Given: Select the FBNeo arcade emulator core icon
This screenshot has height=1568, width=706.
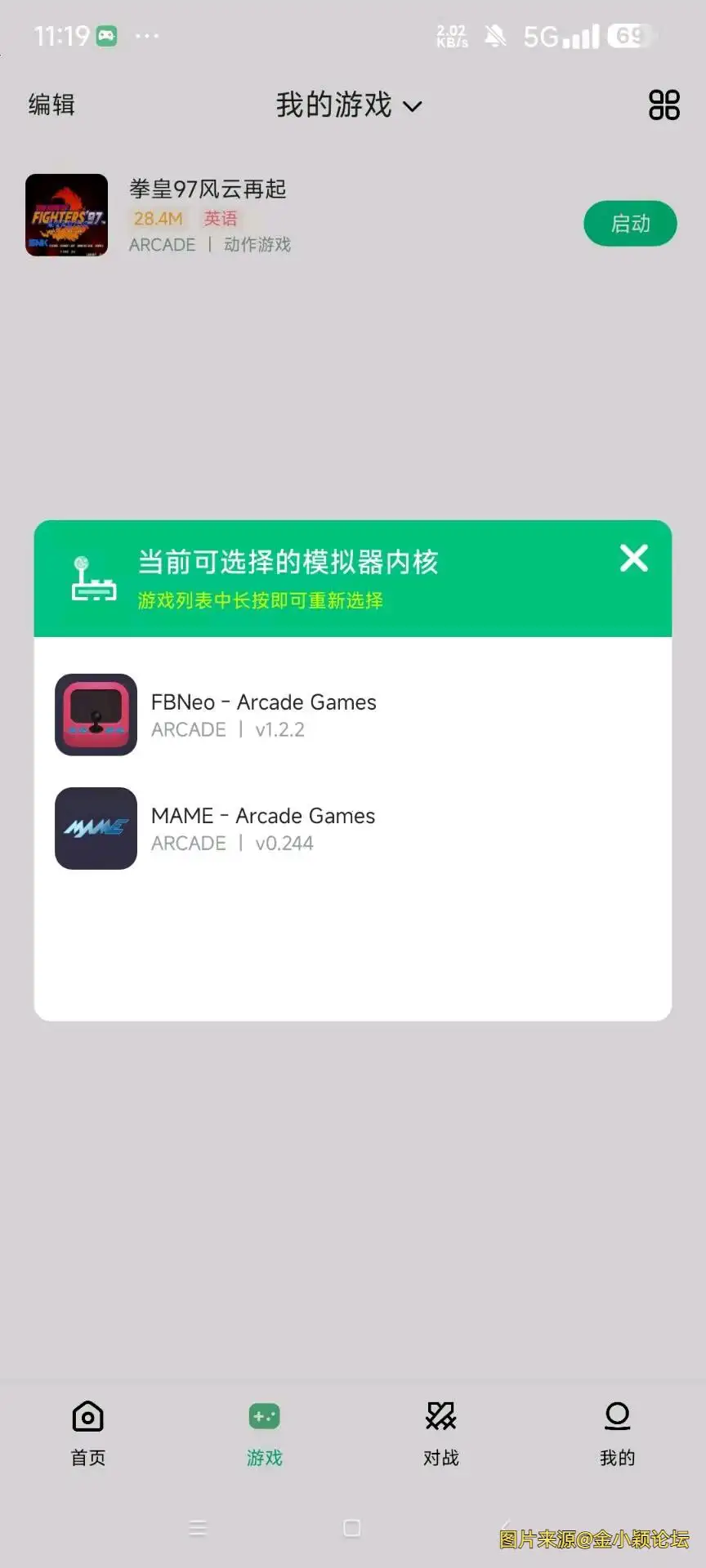Looking at the screenshot, I should coord(95,715).
